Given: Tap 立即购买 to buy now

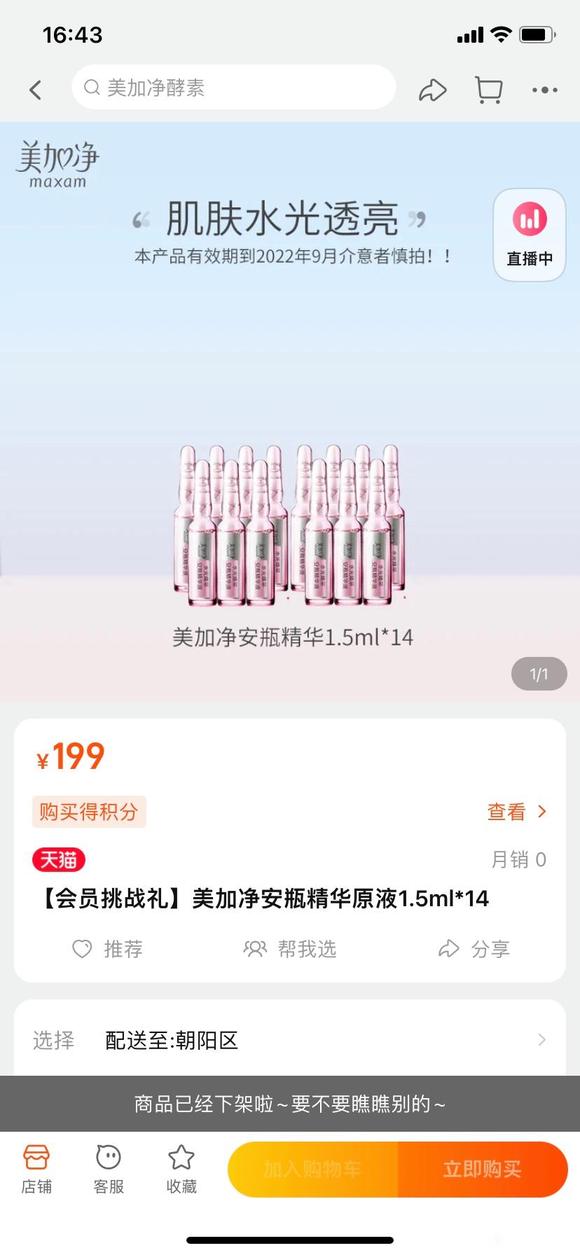Looking at the screenshot, I should click(483, 1169).
